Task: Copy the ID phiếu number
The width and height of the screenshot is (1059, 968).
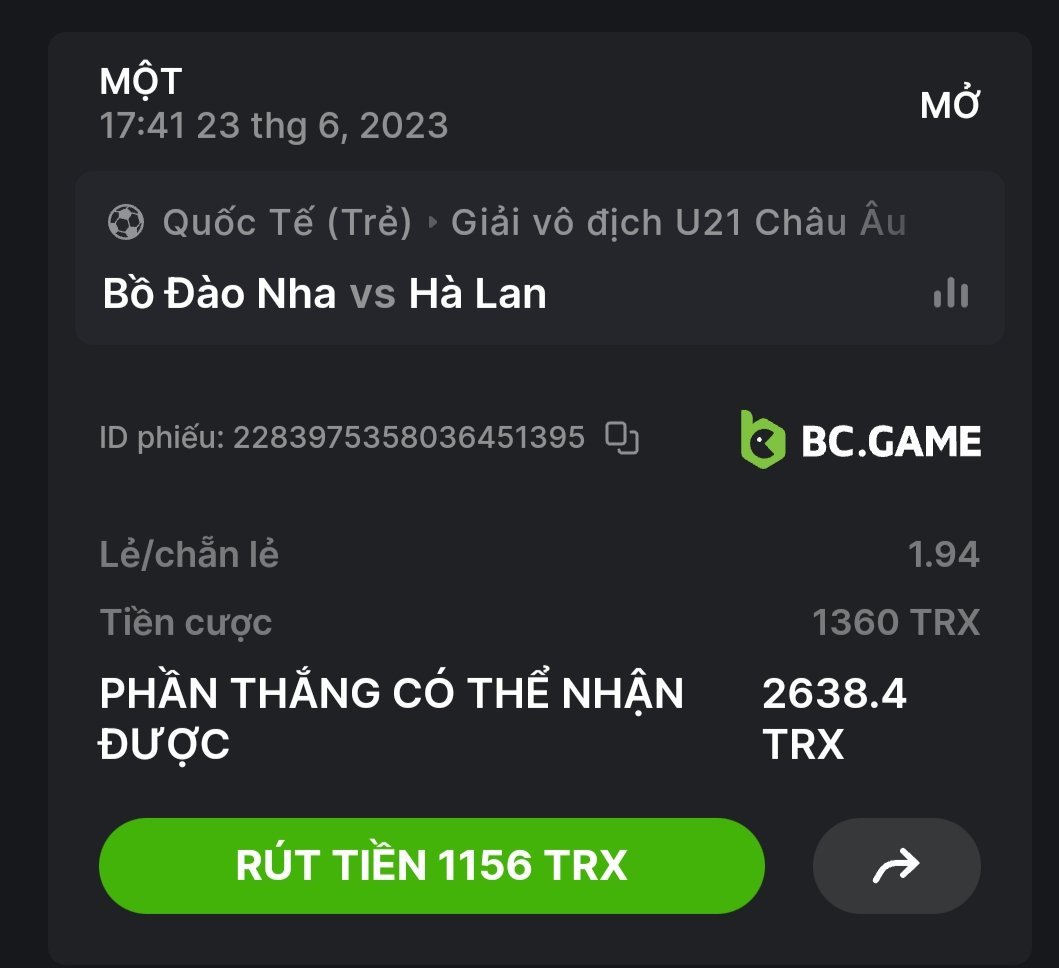Action: point(622,438)
